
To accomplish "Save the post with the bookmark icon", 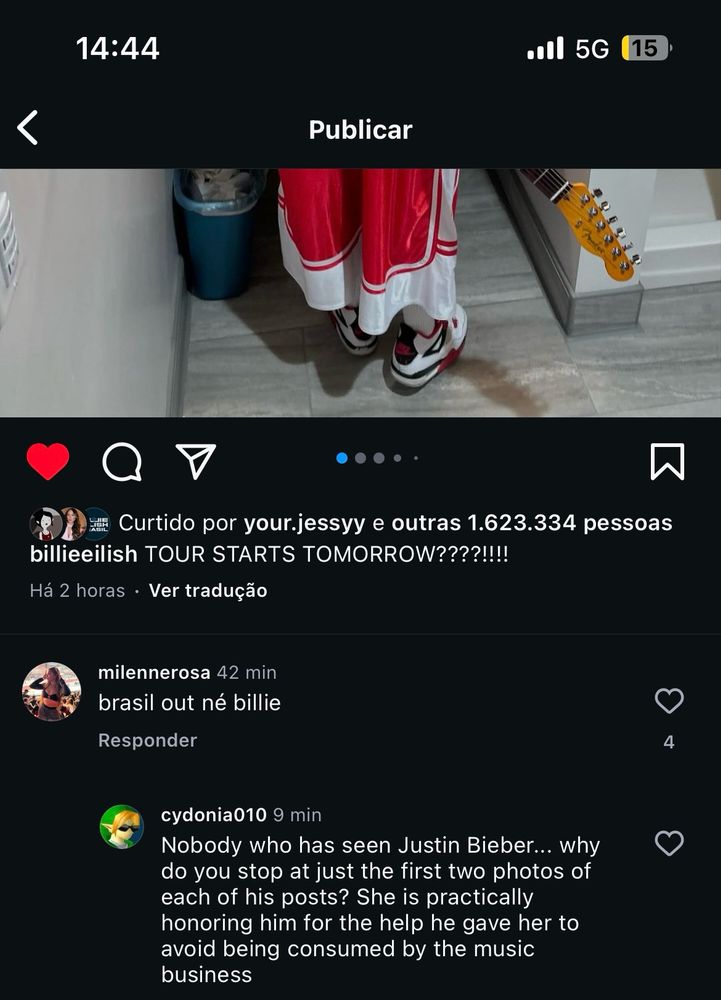I will 667,461.
